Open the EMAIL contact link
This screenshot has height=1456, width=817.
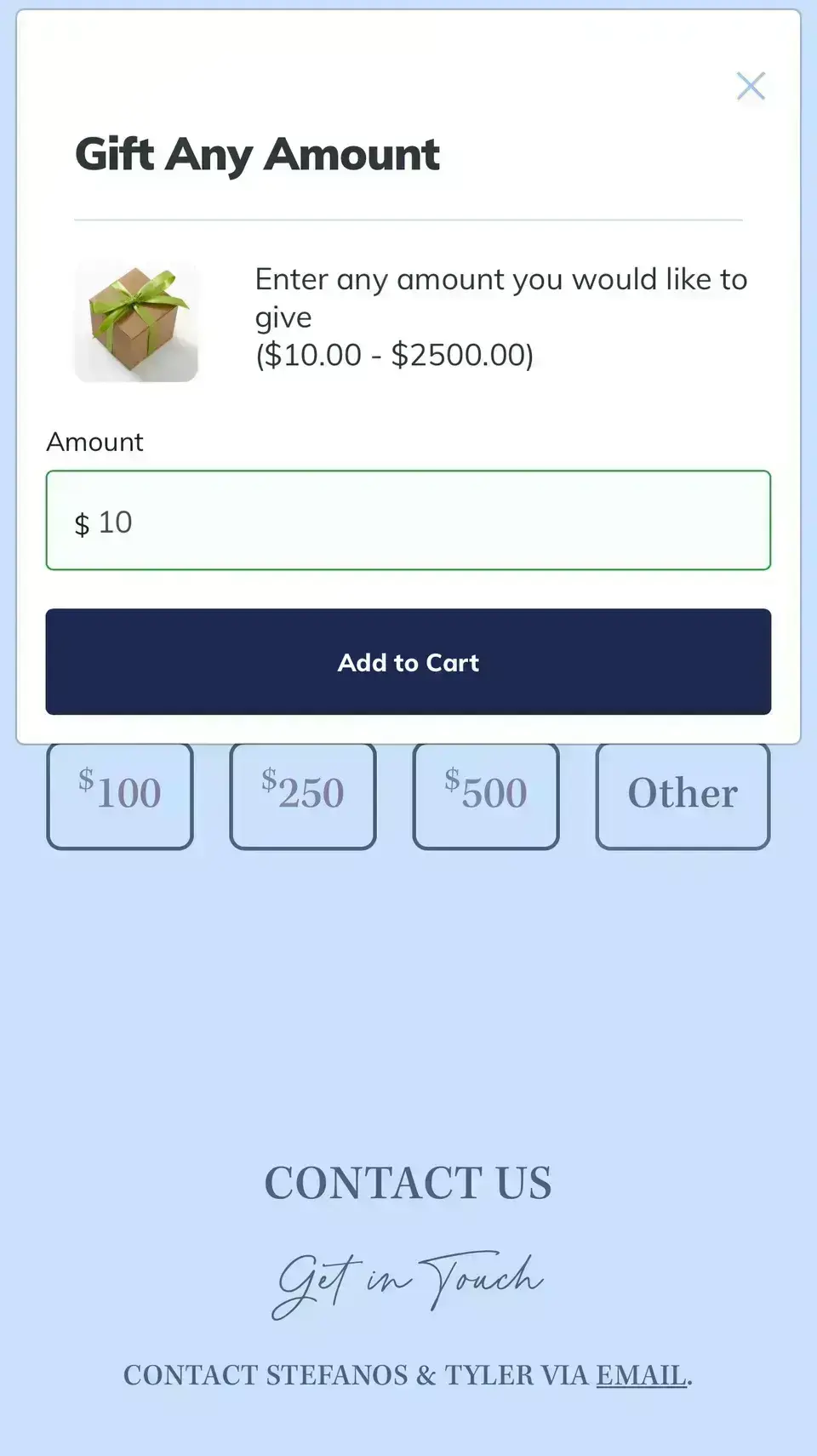click(x=641, y=1375)
